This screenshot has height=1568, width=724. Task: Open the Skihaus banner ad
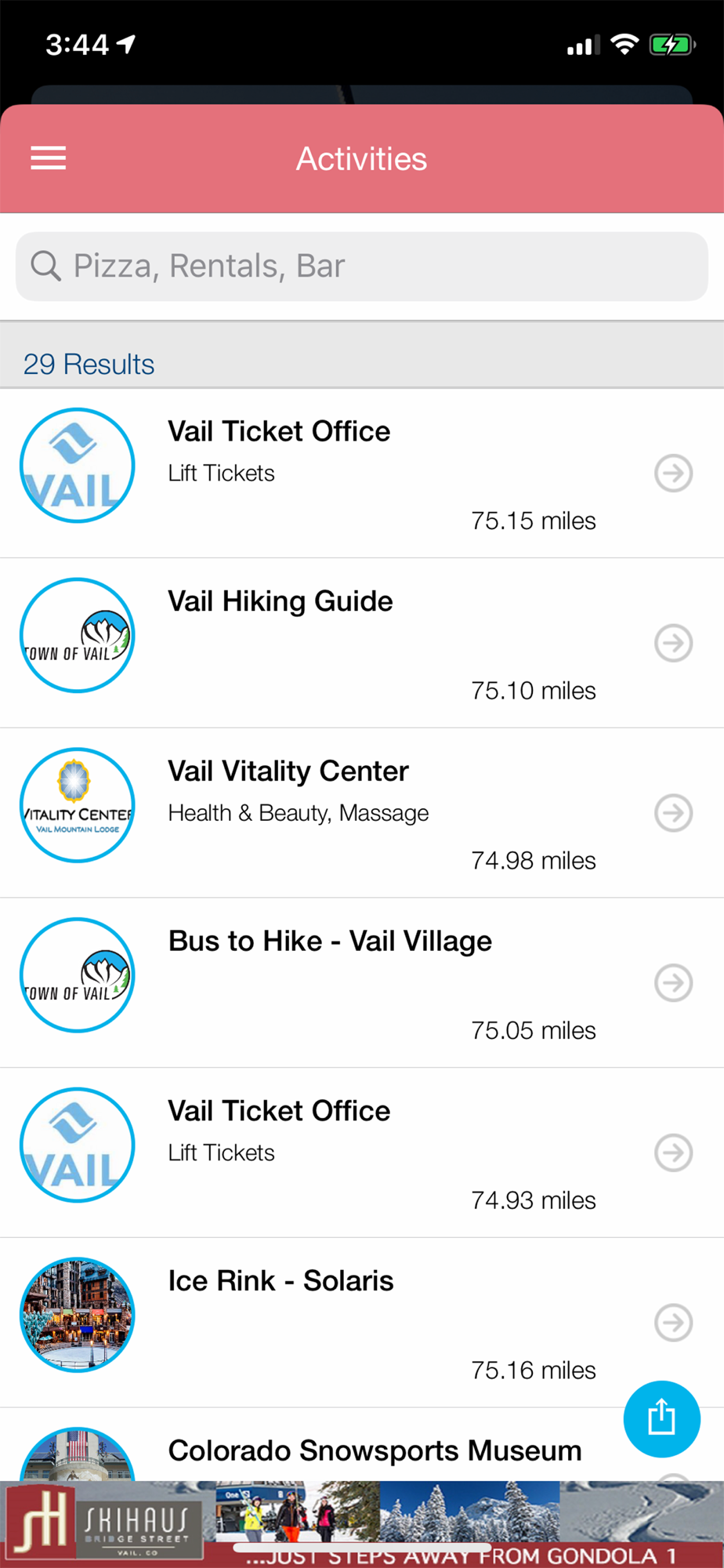362,1524
